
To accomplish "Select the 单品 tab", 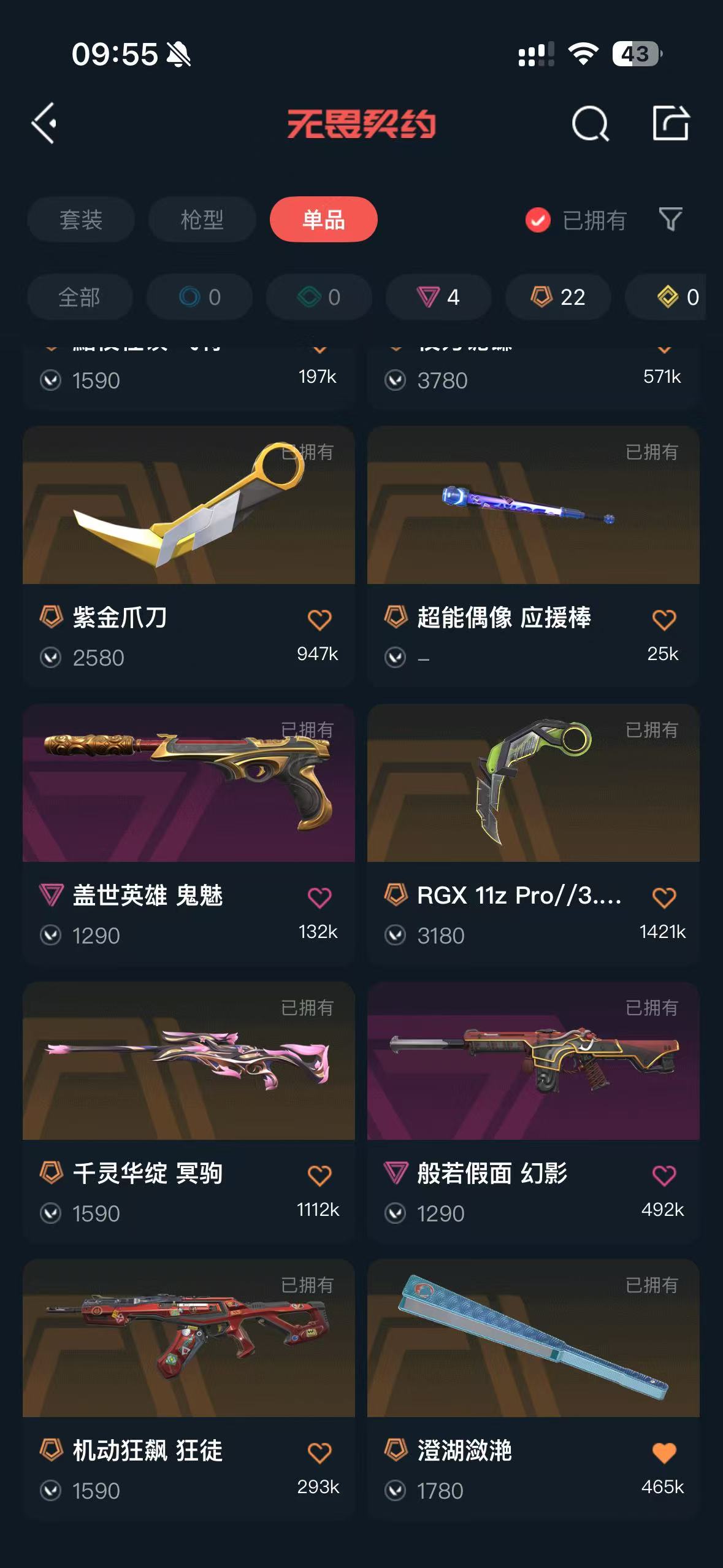I will click(323, 220).
